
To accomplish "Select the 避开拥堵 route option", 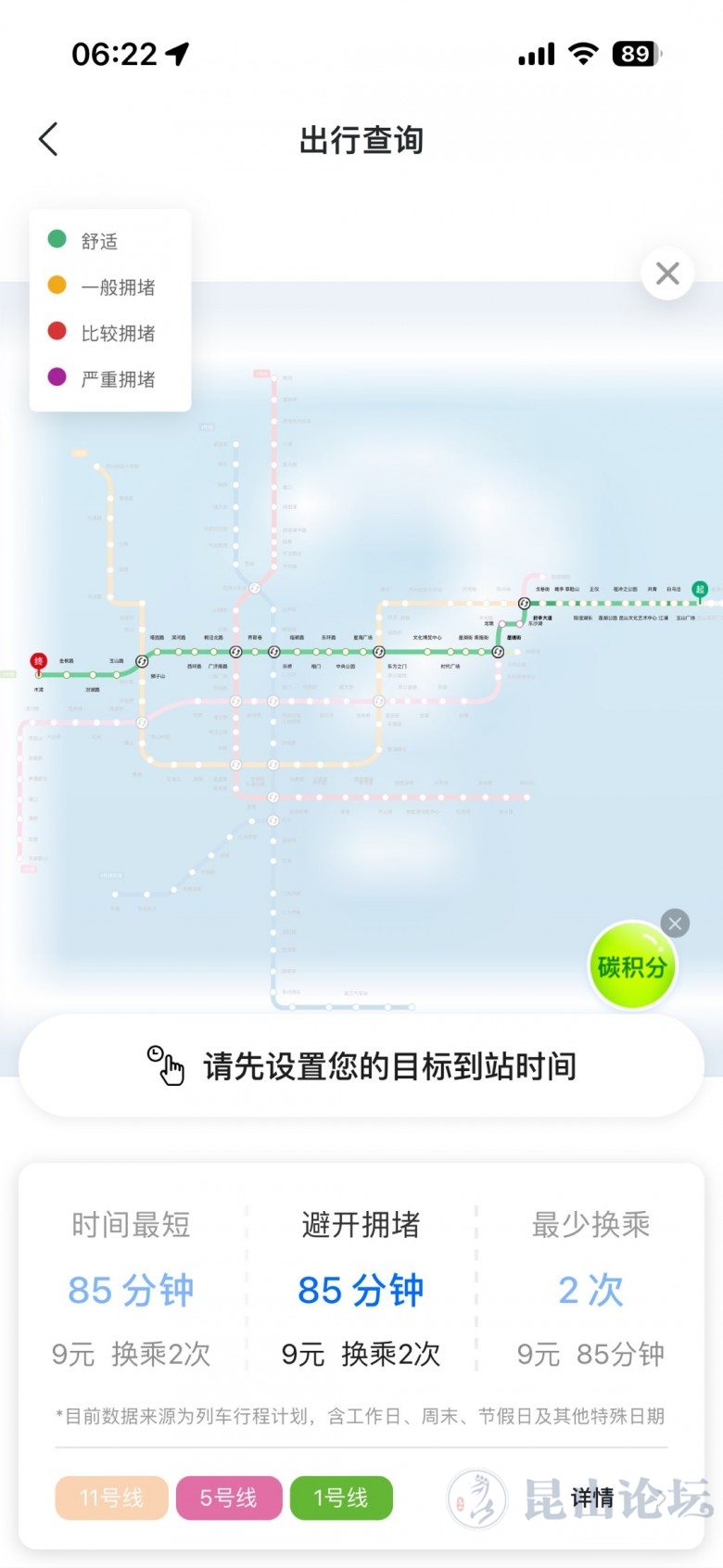I will point(361,1289).
